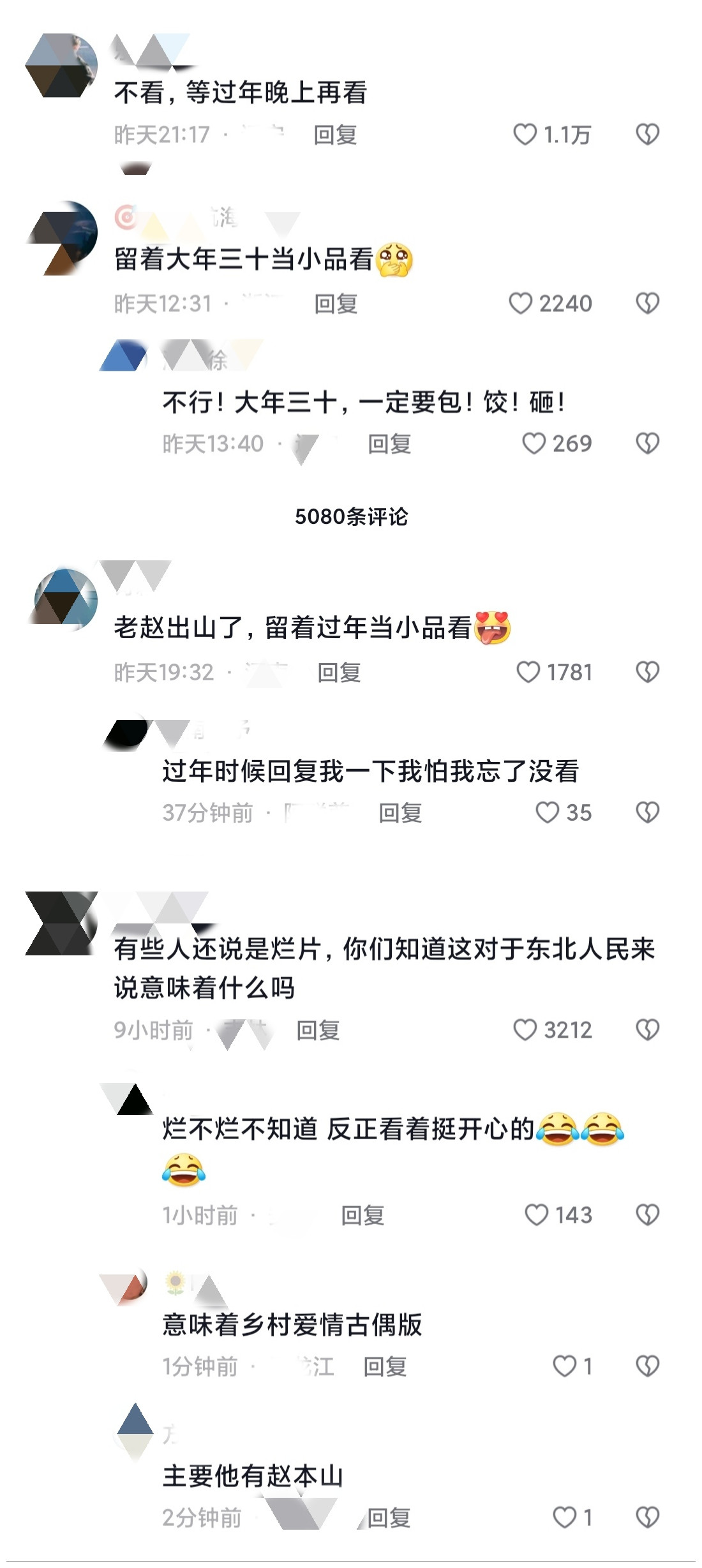Reply to the "有些人还说是烂片" comment

[318, 1030]
